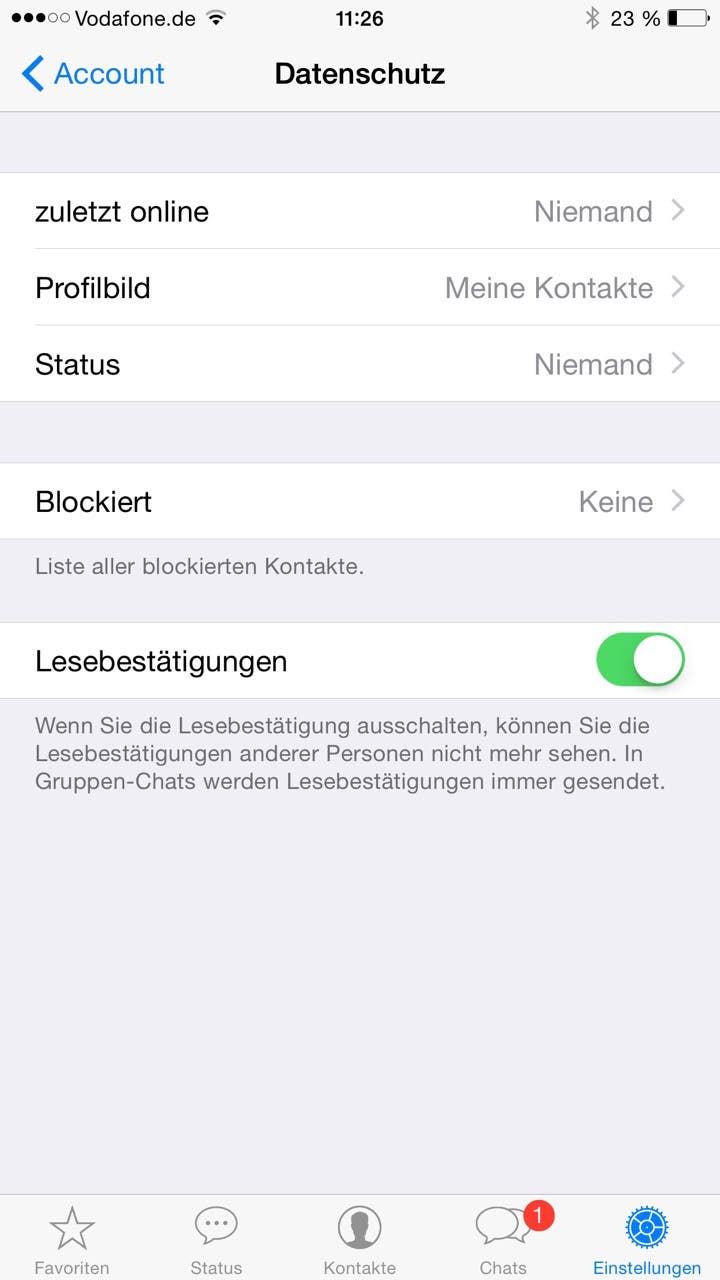Switch to the Kontakte tab
Image resolution: width=720 pixels, height=1280 pixels.
coord(360,1240)
